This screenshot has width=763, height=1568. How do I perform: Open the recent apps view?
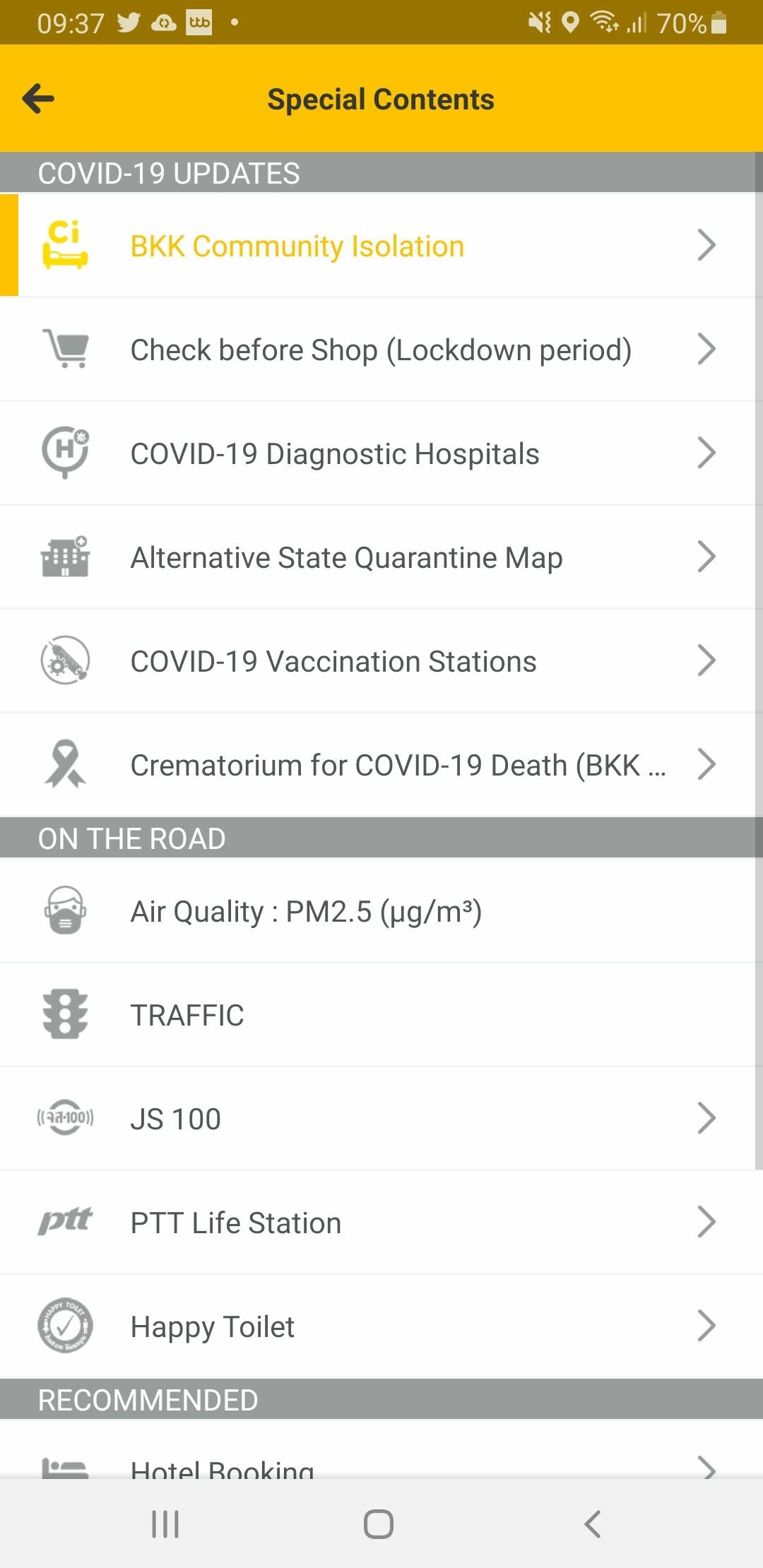click(x=165, y=1524)
